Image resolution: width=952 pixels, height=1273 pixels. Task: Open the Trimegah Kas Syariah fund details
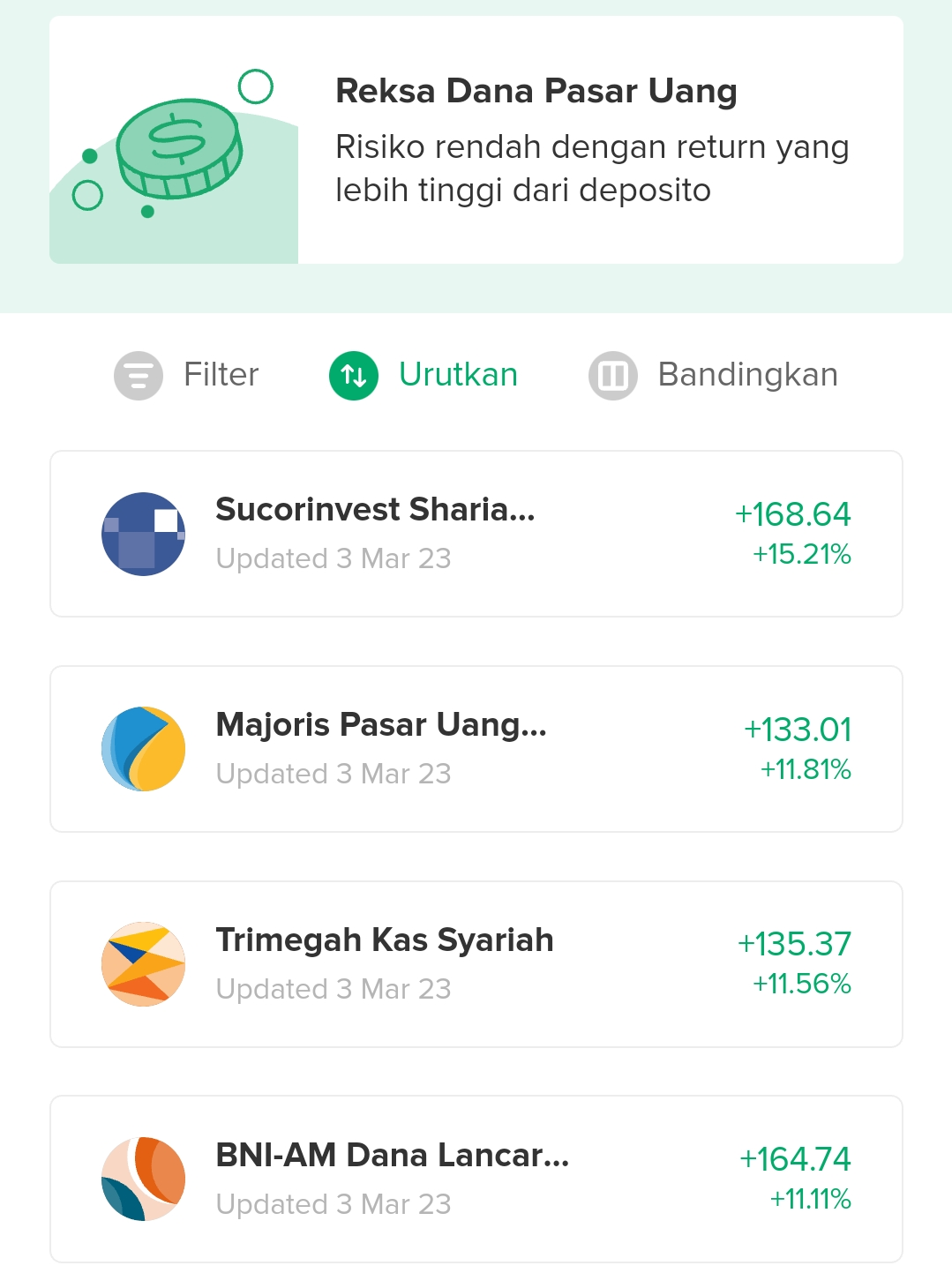385,940
